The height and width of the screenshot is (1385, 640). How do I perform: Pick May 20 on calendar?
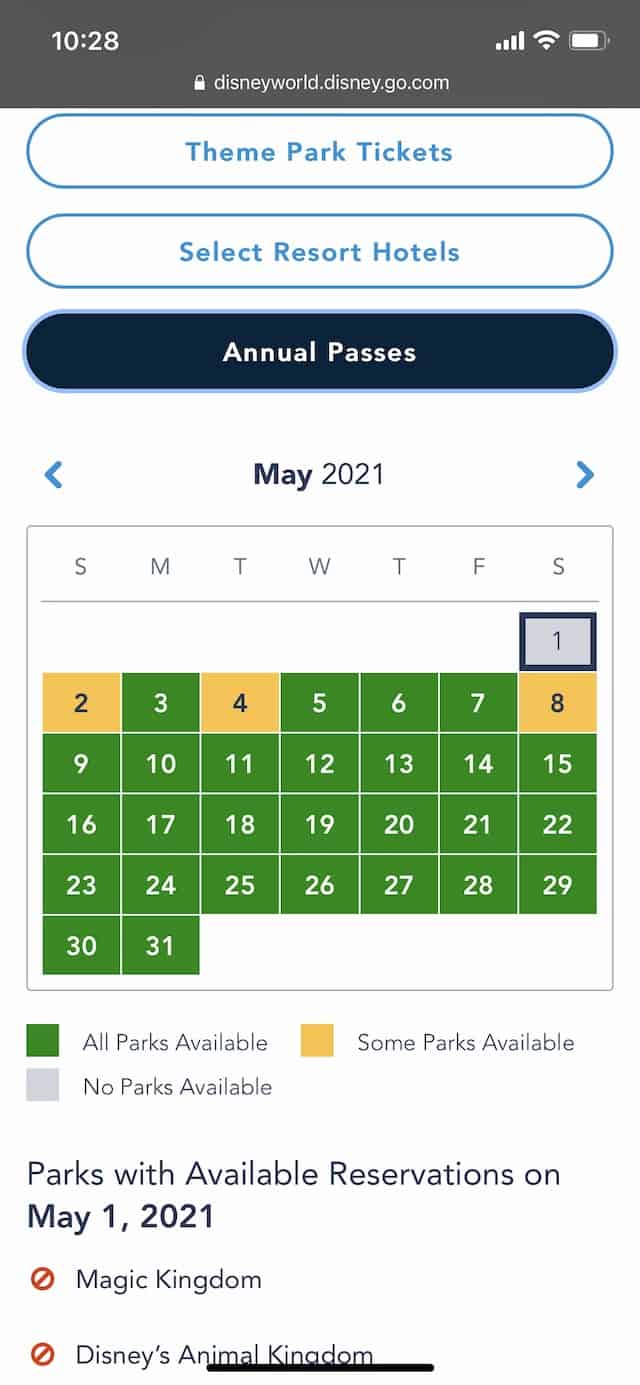point(399,824)
